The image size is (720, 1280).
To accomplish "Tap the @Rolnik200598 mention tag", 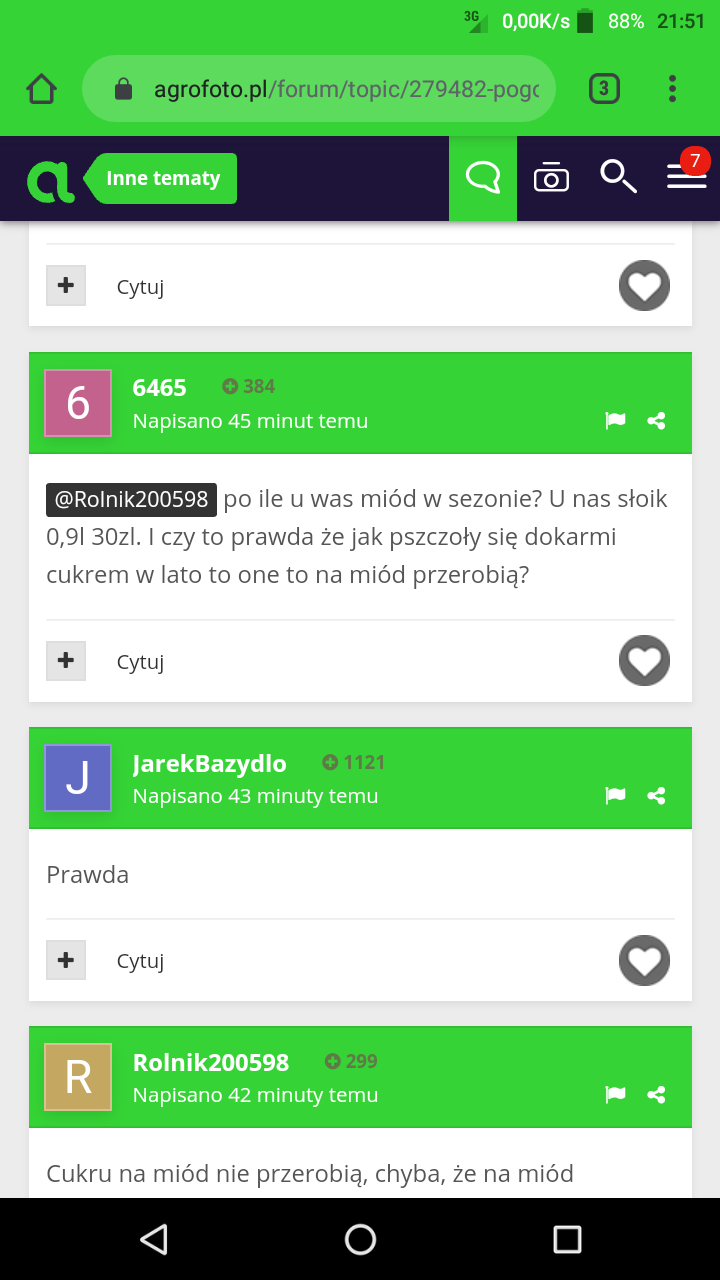I will [131, 500].
